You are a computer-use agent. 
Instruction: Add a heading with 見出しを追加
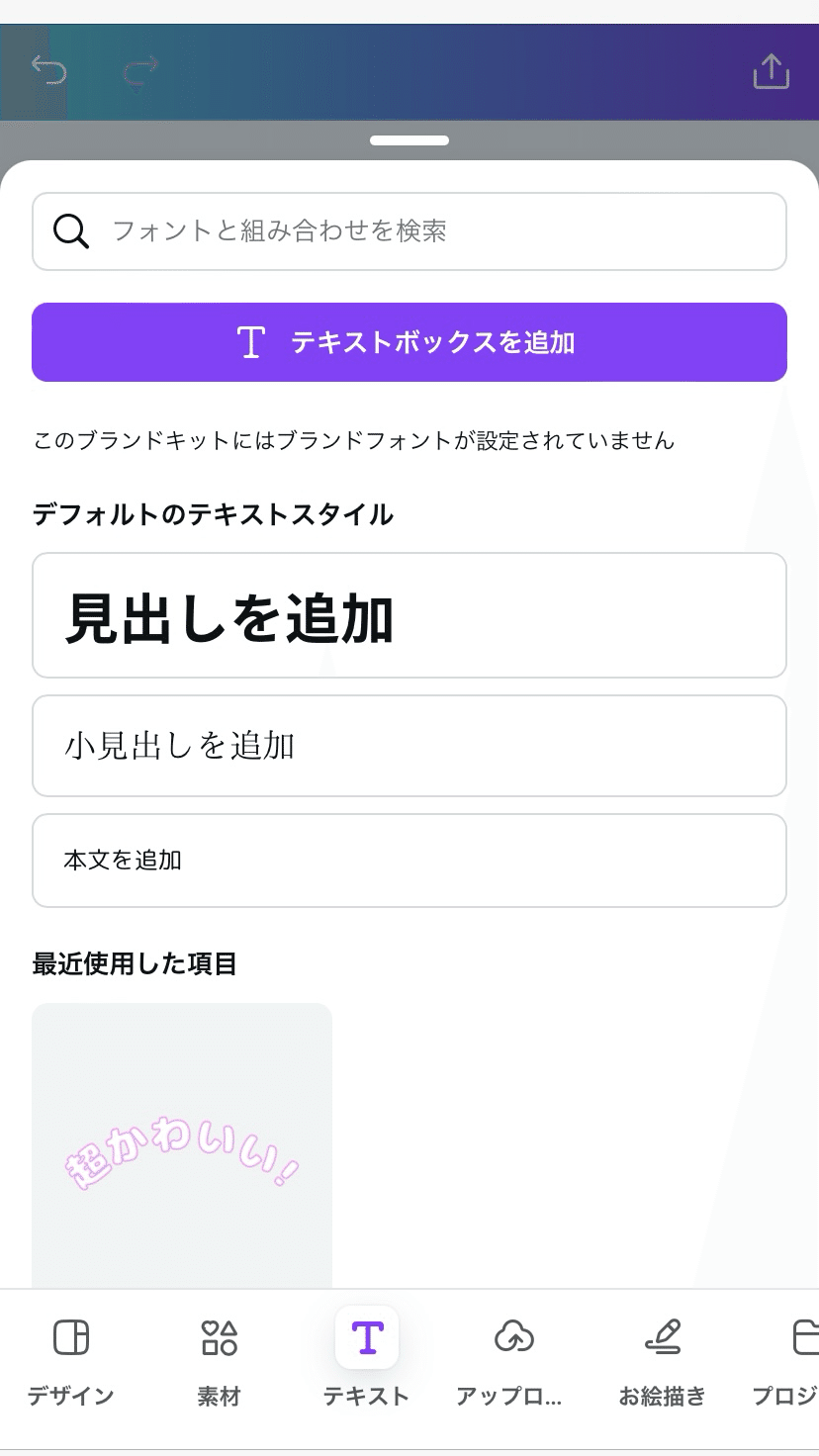point(409,615)
